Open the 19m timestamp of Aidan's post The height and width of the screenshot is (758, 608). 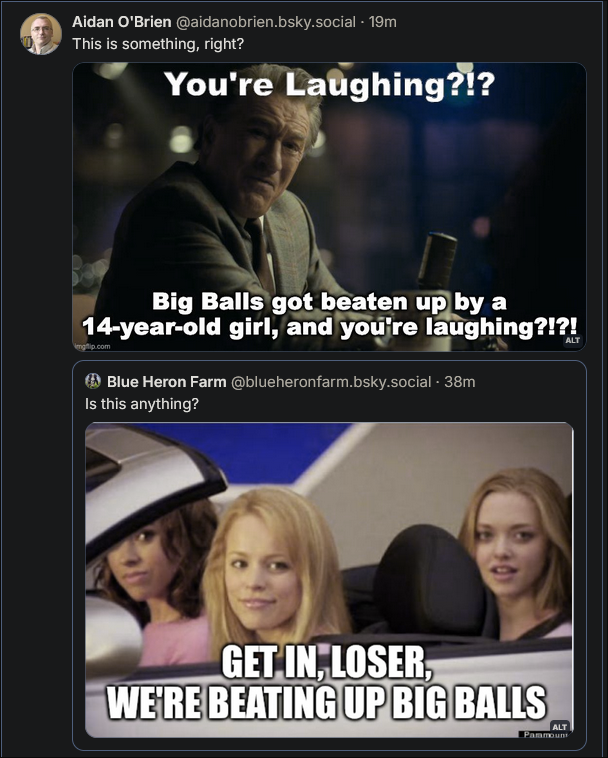coord(384,22)
